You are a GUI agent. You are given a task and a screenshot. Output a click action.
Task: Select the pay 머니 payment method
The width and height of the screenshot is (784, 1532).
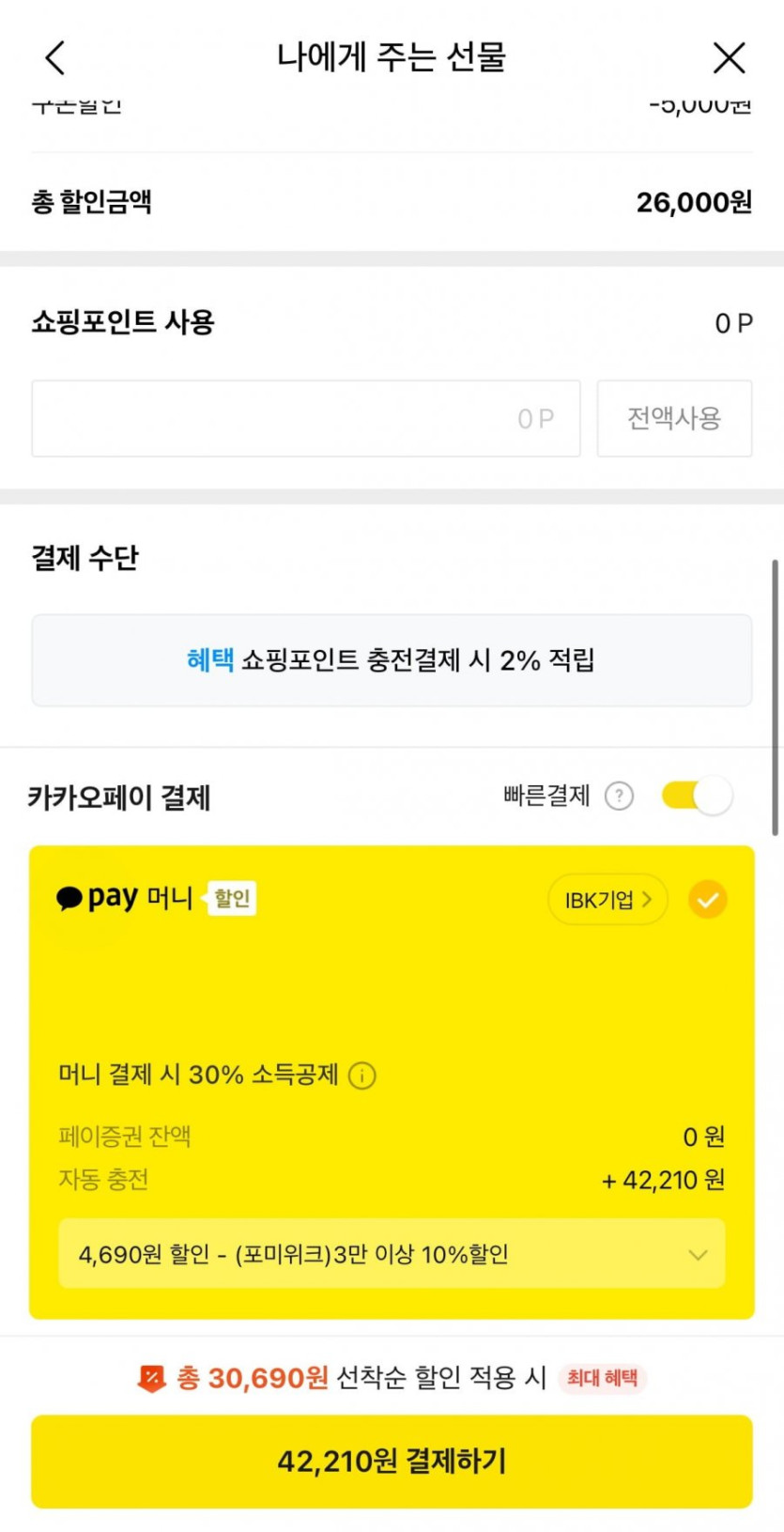point(707,900)
